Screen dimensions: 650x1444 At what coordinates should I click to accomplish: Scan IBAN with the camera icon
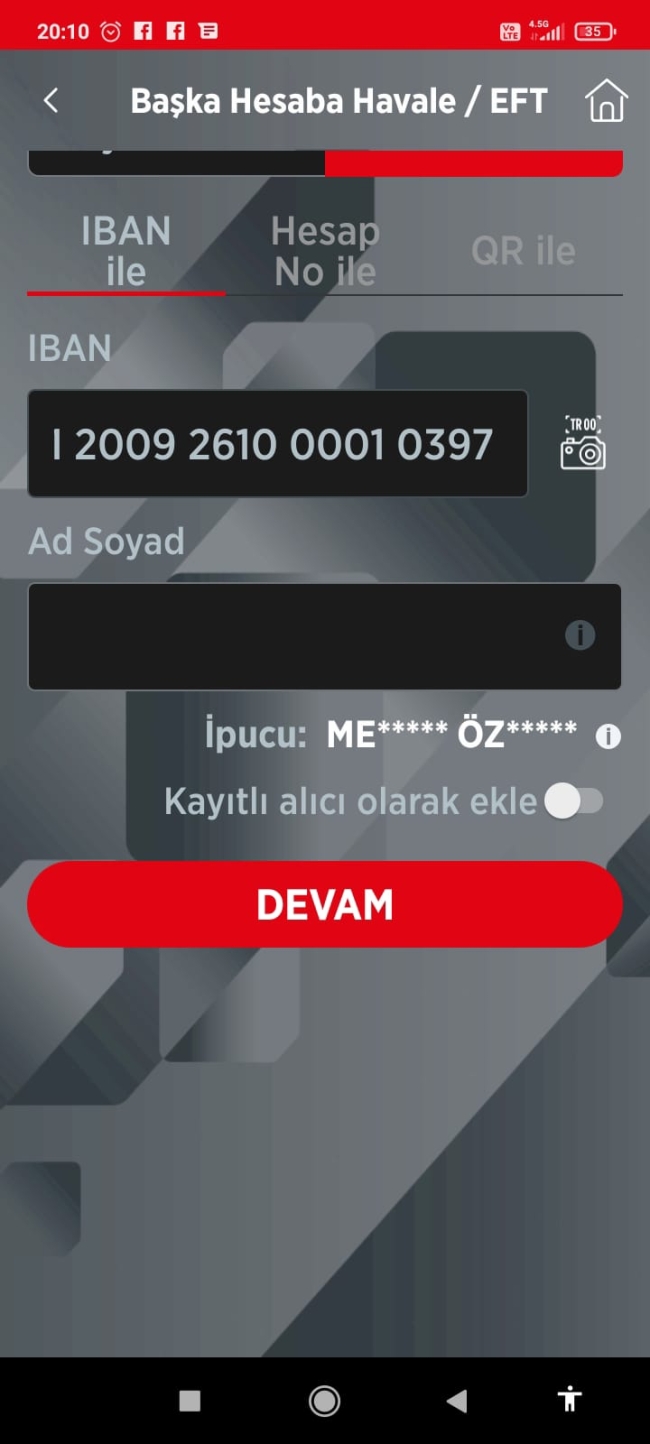[x=583, y=444]
